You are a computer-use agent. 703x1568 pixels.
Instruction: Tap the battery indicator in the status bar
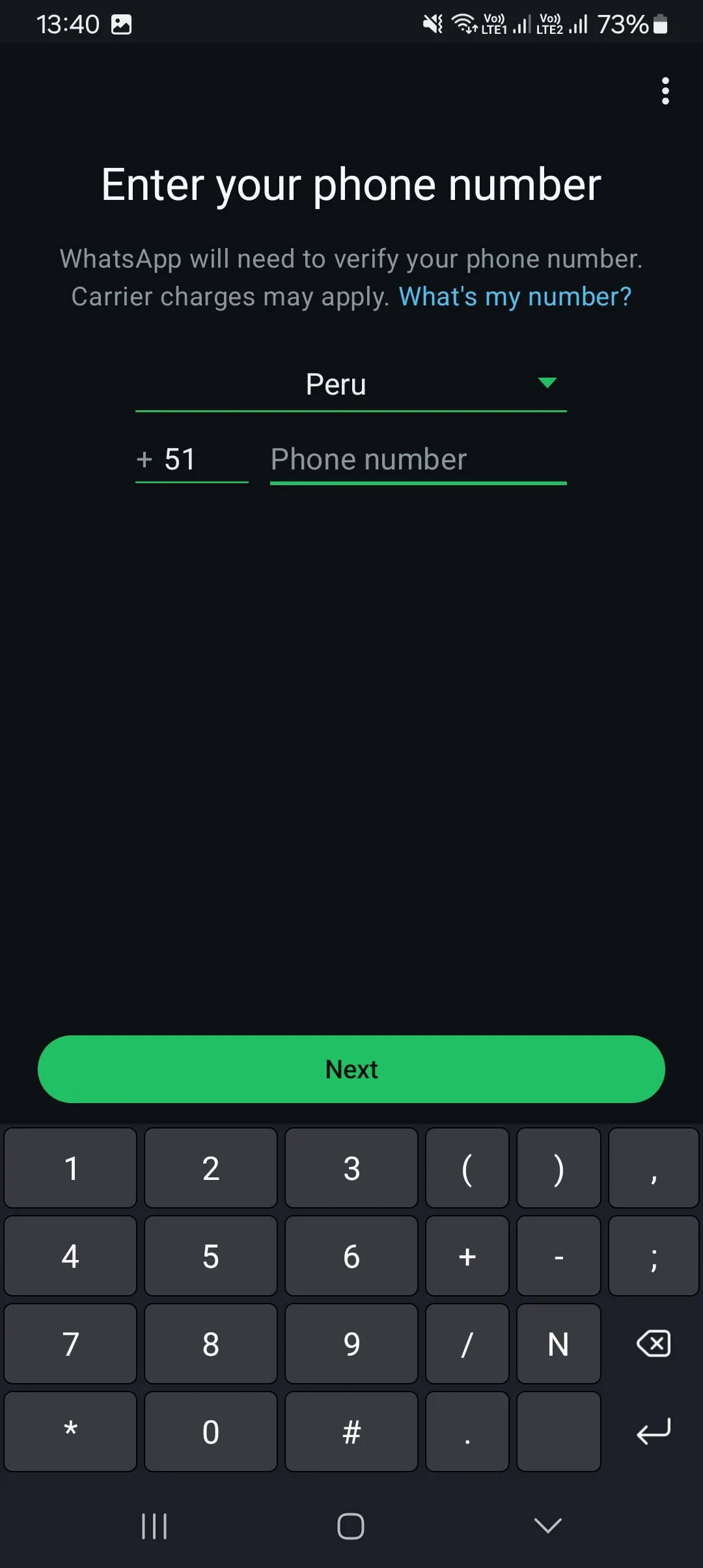(x=660, y=23)
